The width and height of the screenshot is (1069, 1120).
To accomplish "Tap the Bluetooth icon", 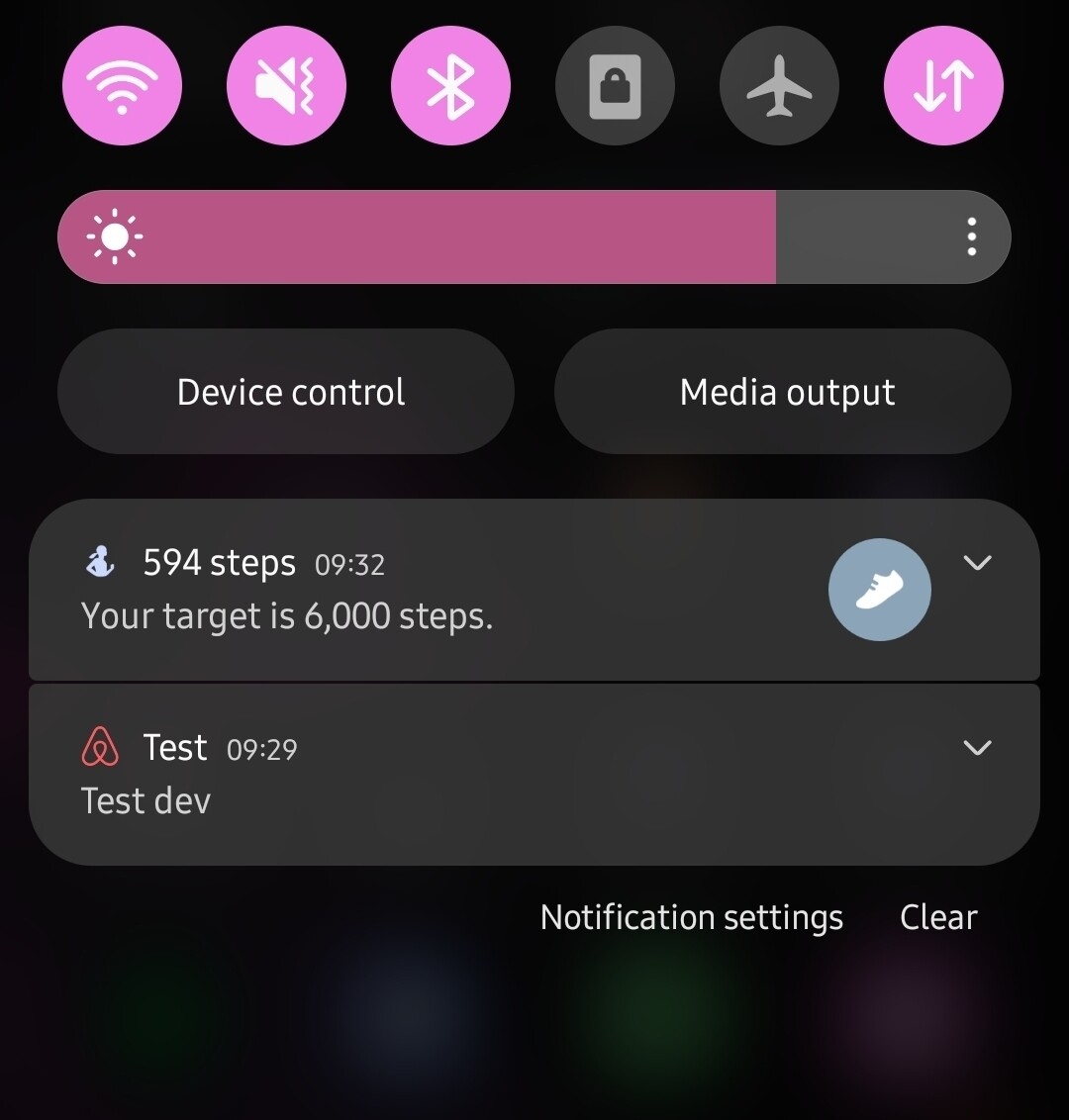I will coord(450,85).
